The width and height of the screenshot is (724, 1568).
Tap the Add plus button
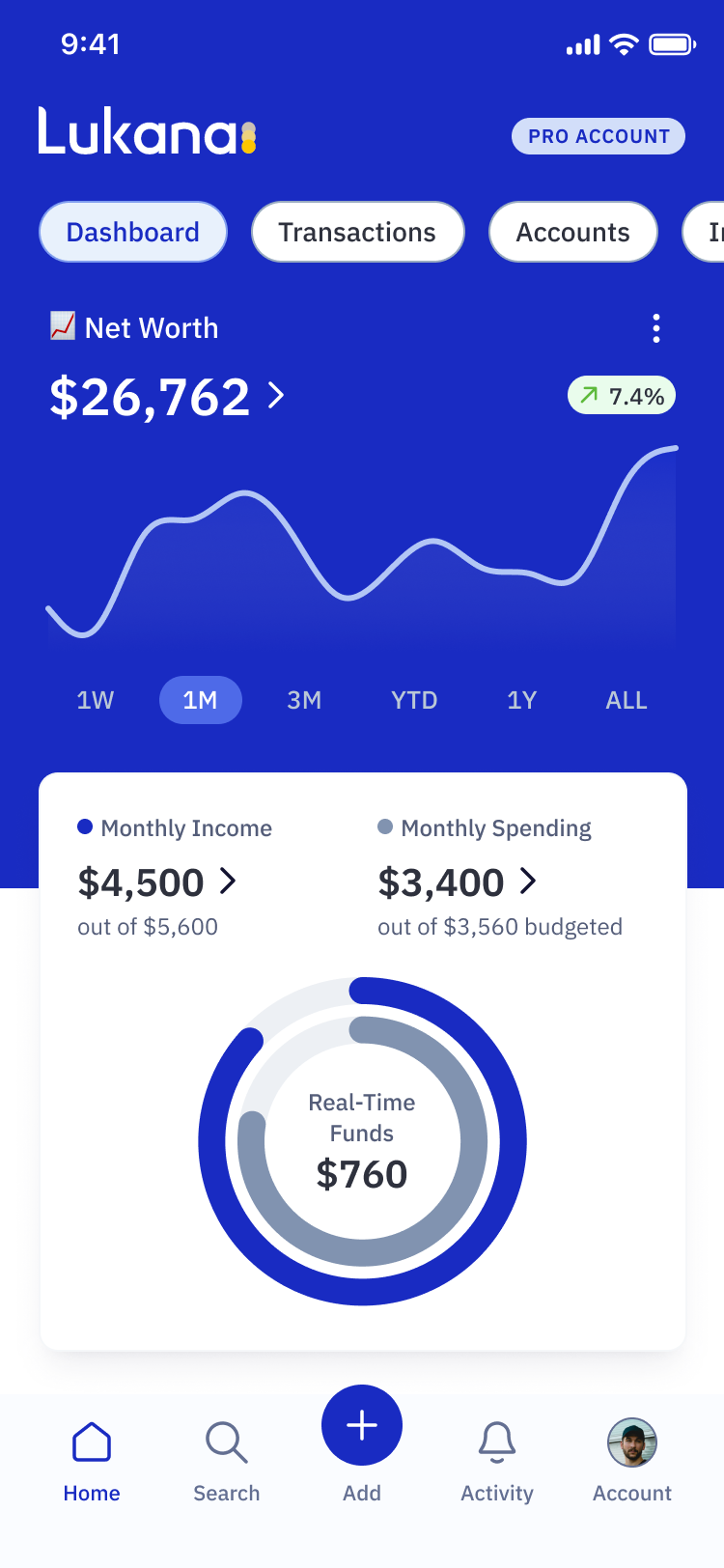[x=361, y=1424]
